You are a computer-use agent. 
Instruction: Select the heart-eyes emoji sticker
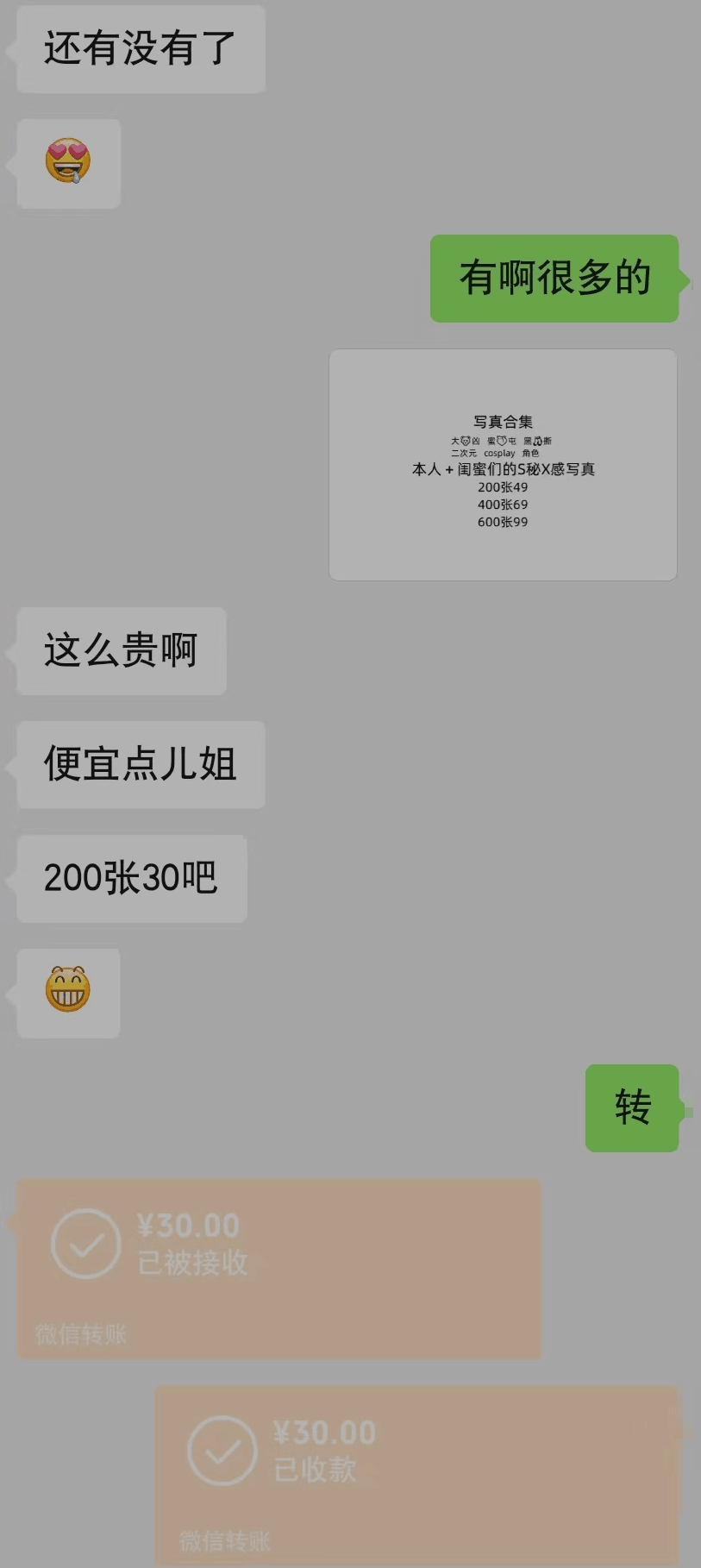pos(68,164)
